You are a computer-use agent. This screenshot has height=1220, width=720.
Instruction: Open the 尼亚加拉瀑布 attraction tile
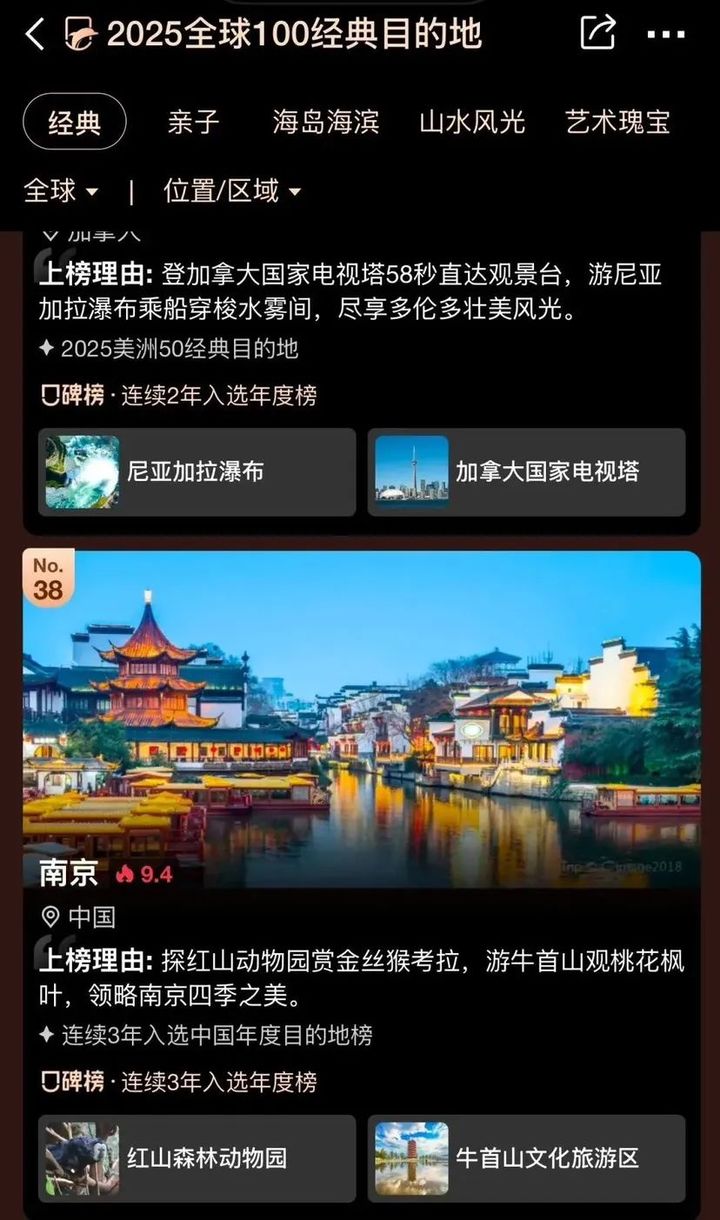click(197, 472)
